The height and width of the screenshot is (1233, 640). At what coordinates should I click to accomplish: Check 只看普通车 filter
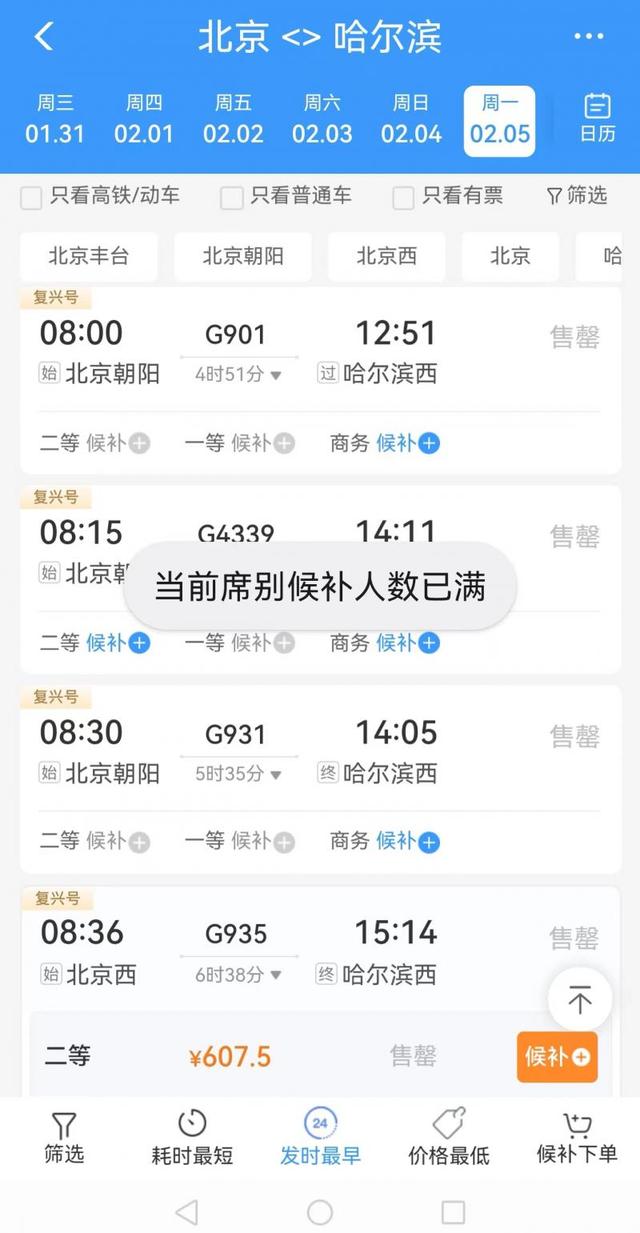286,196
